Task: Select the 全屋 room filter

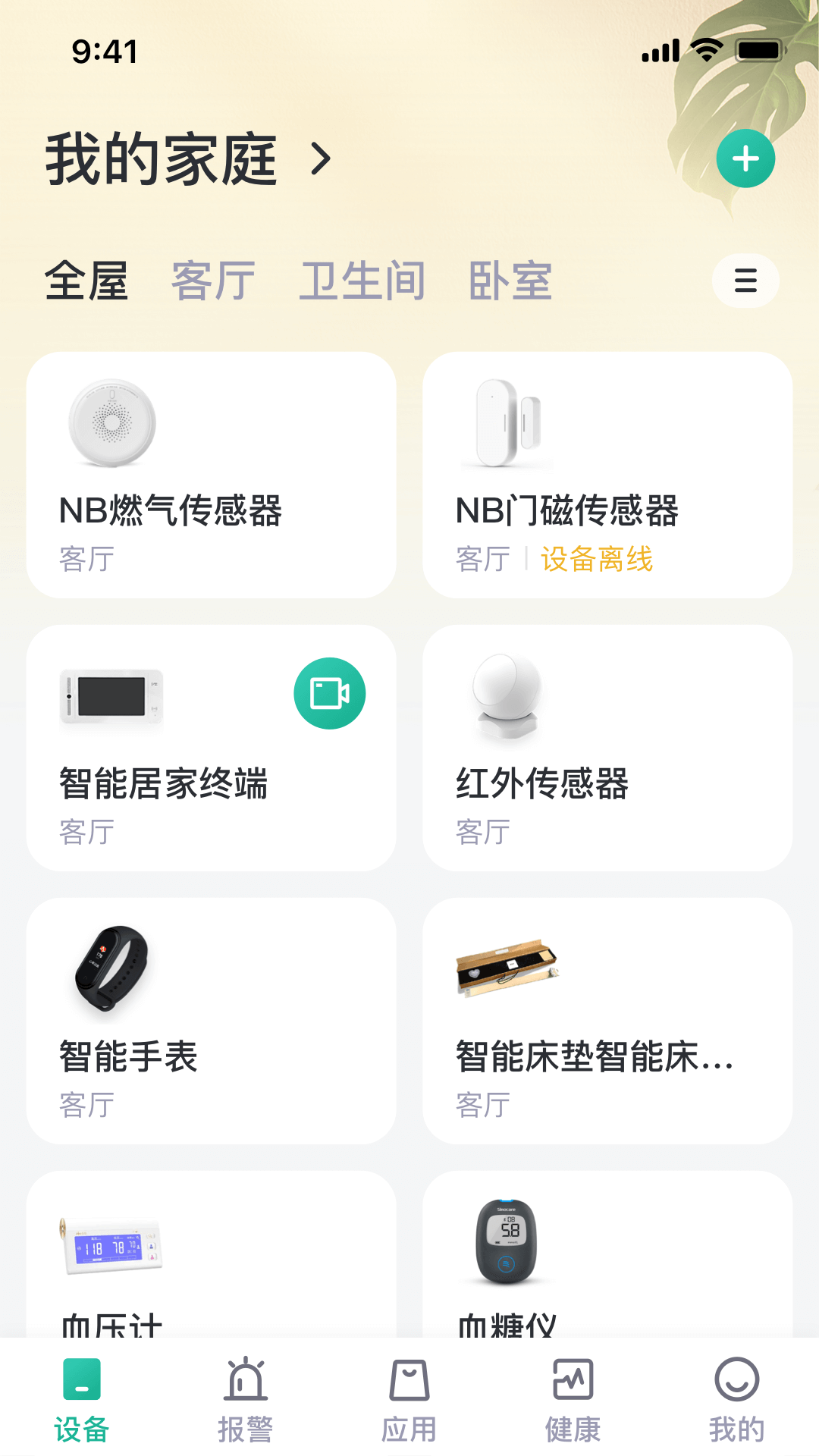Action: 85,280
